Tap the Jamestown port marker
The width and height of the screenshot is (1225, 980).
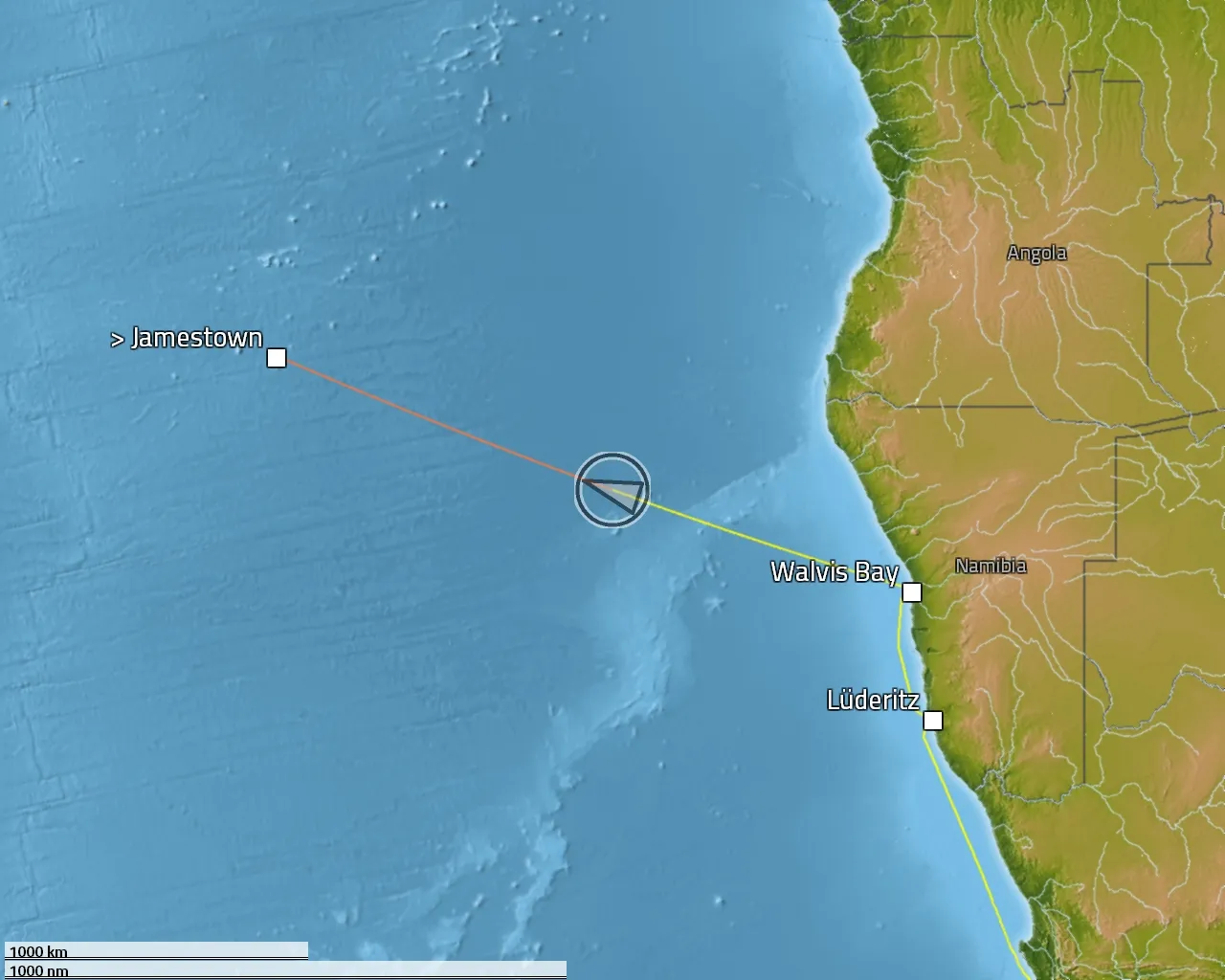[277, 358]
